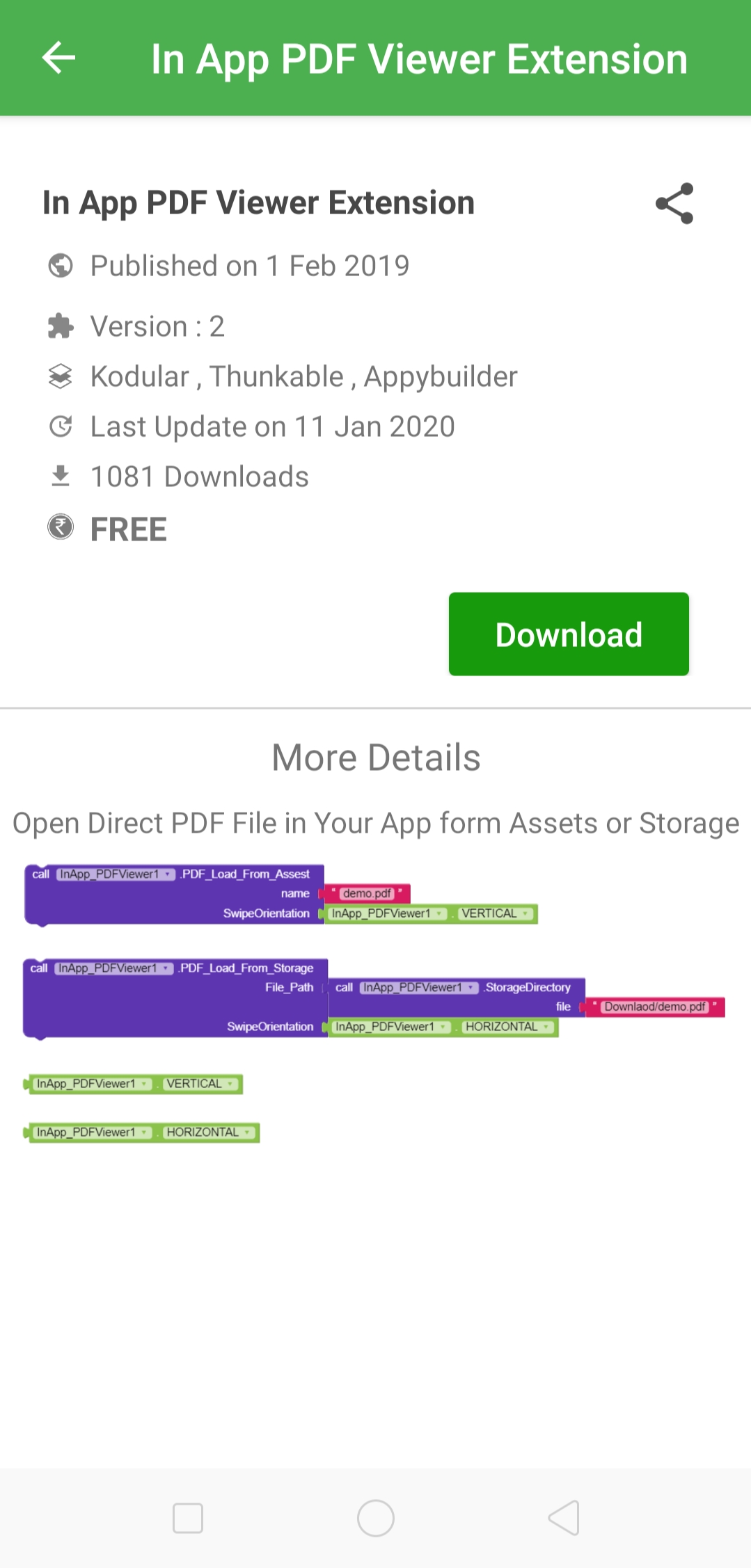Viewport: 751px width, 1568px height.
Task: Go back using the header arrow
Action: [x=58, y=58]
